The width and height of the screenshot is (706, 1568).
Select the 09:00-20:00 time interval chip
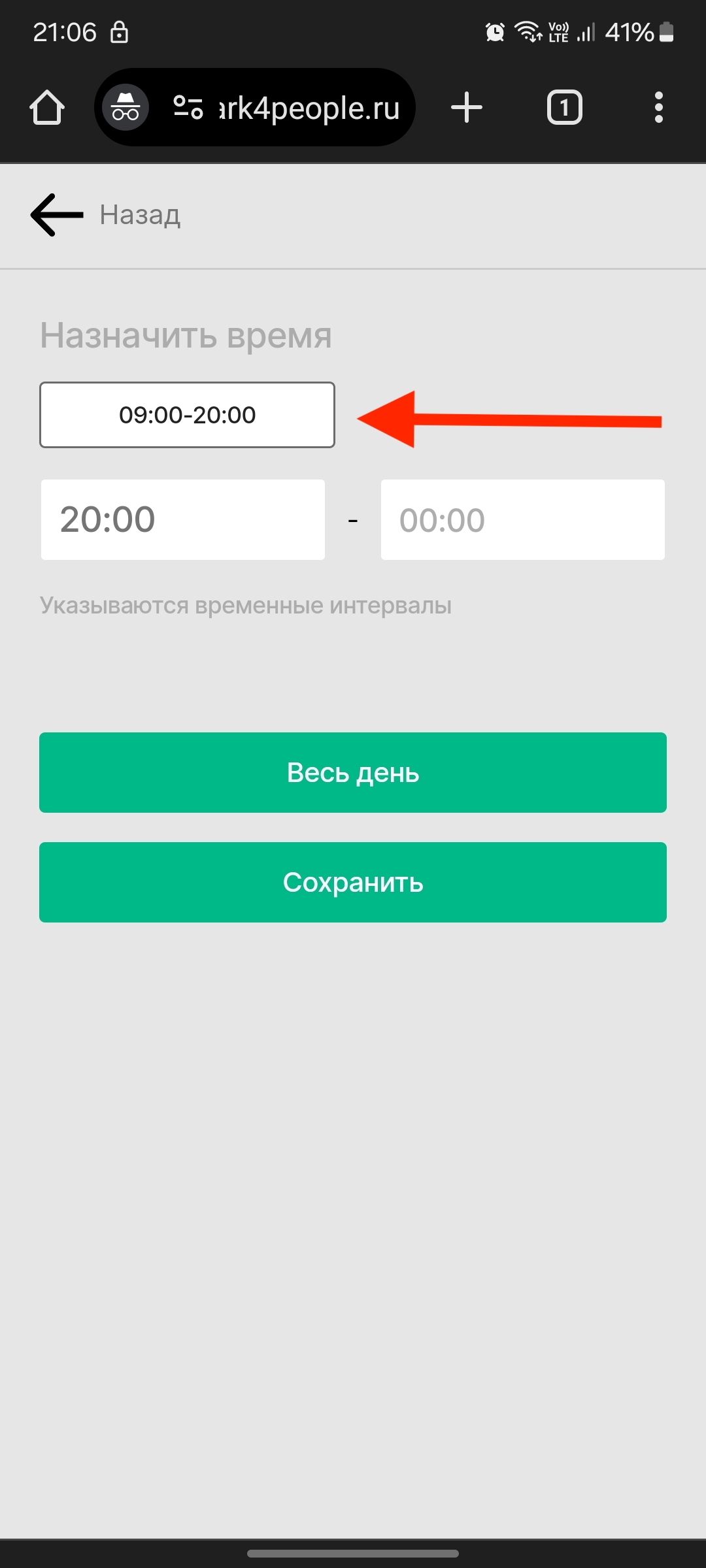187,416
